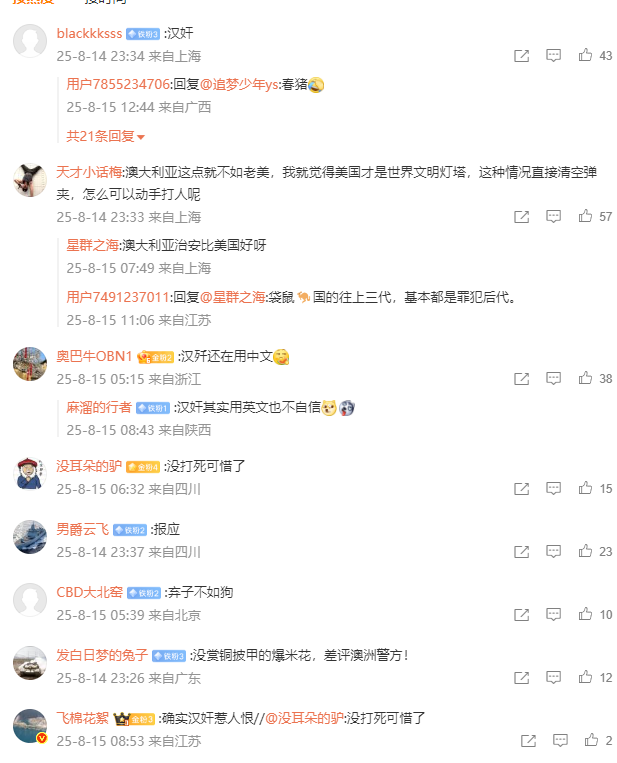Open 麻溜的行者's profile
Image resolution: width=617 pixels, height=763 pixels.
[98, 408]
